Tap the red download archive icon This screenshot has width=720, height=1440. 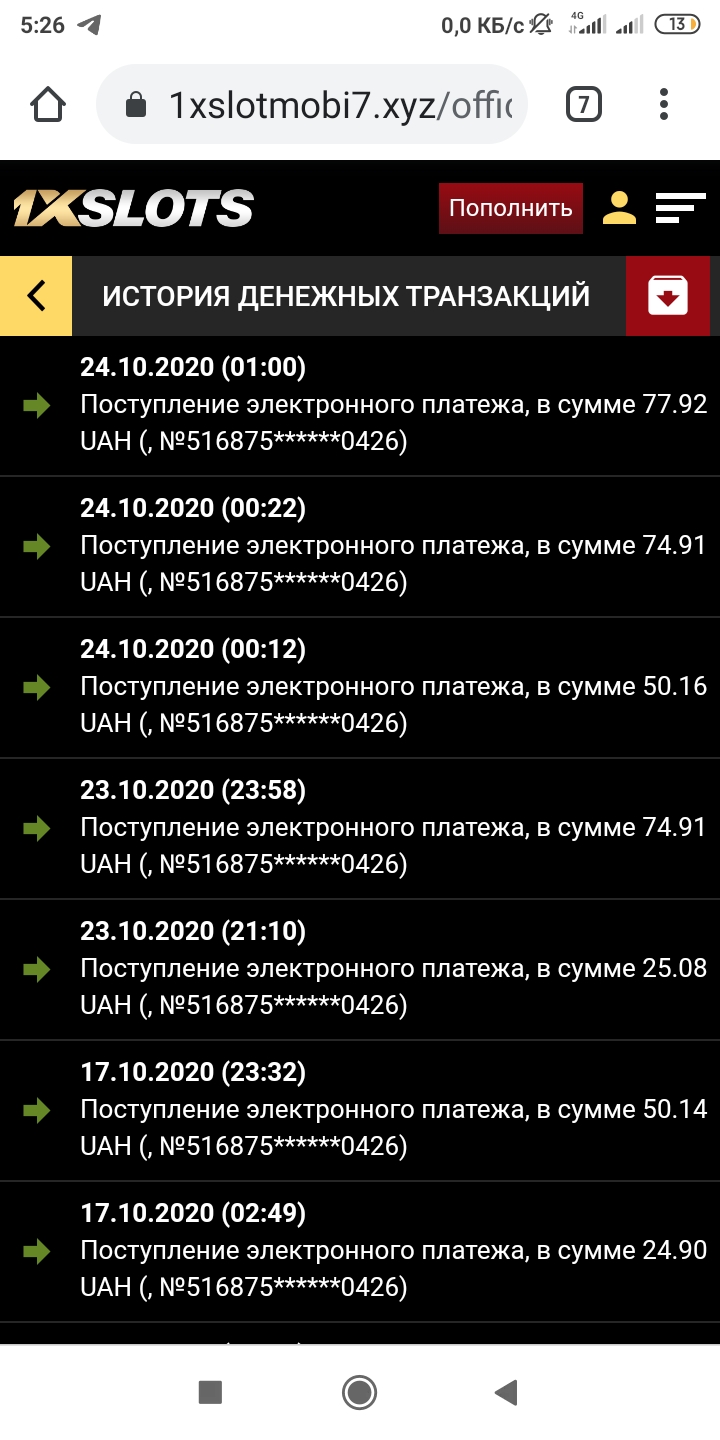pos(668,296)
